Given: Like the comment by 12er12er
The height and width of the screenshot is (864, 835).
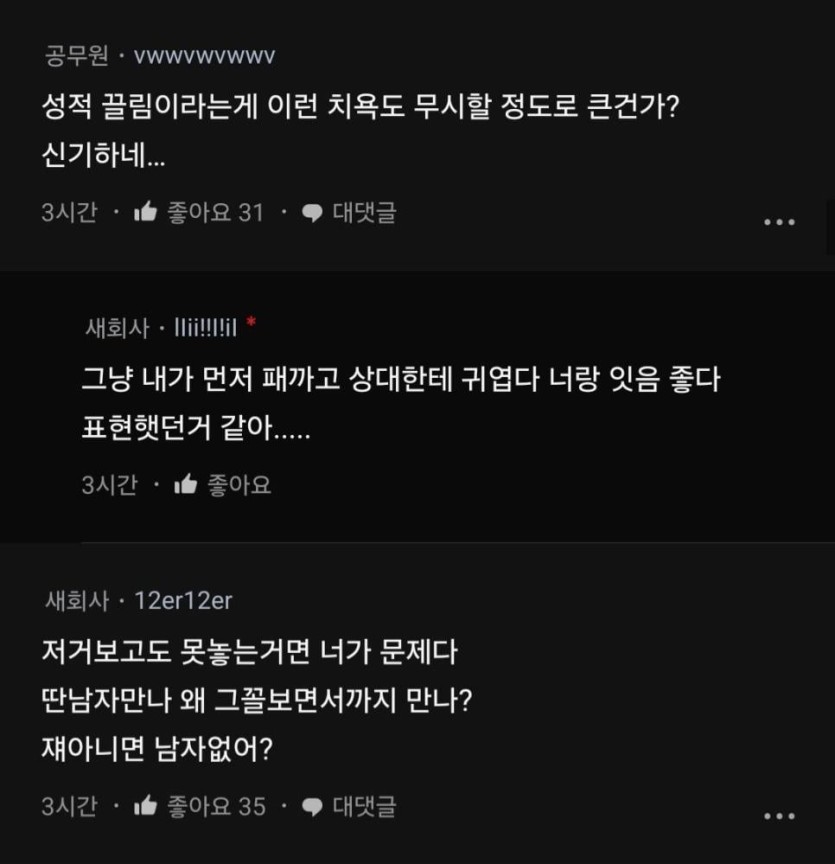Looking at the screenshot, I should point(147,805).
